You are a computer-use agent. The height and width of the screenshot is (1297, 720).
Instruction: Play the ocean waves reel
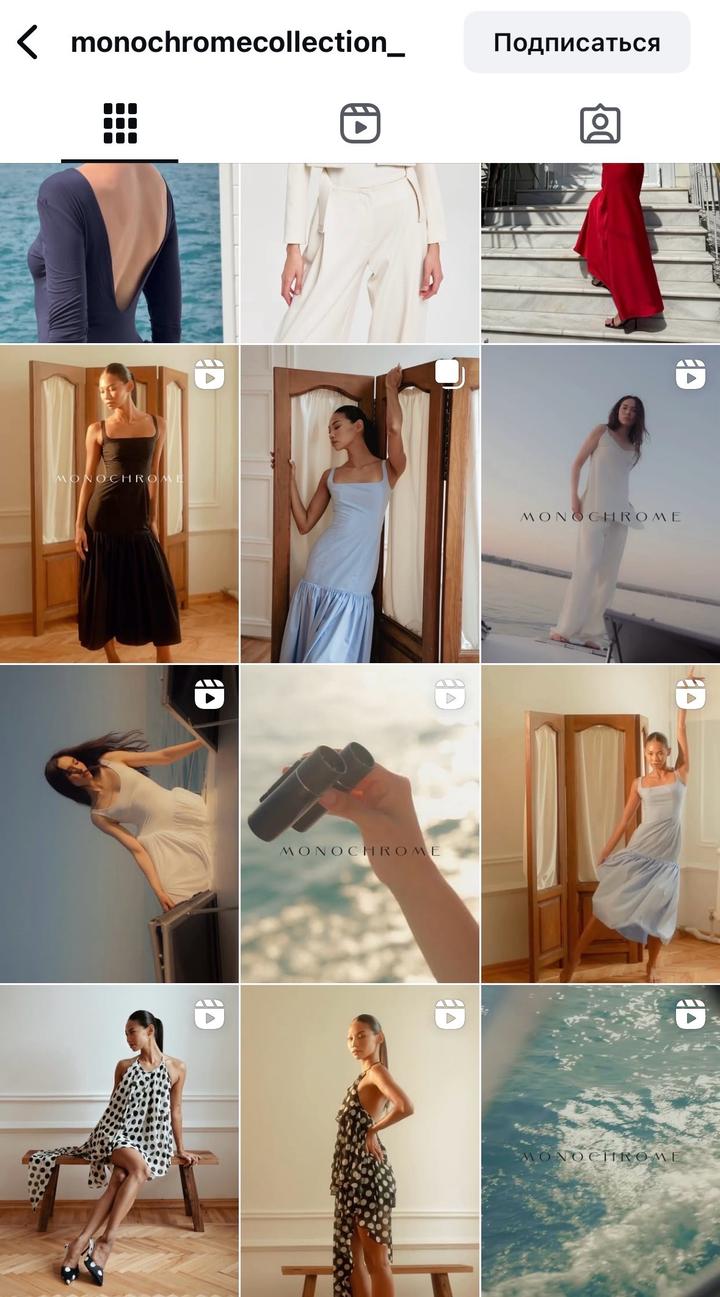tap(600, 1140)
